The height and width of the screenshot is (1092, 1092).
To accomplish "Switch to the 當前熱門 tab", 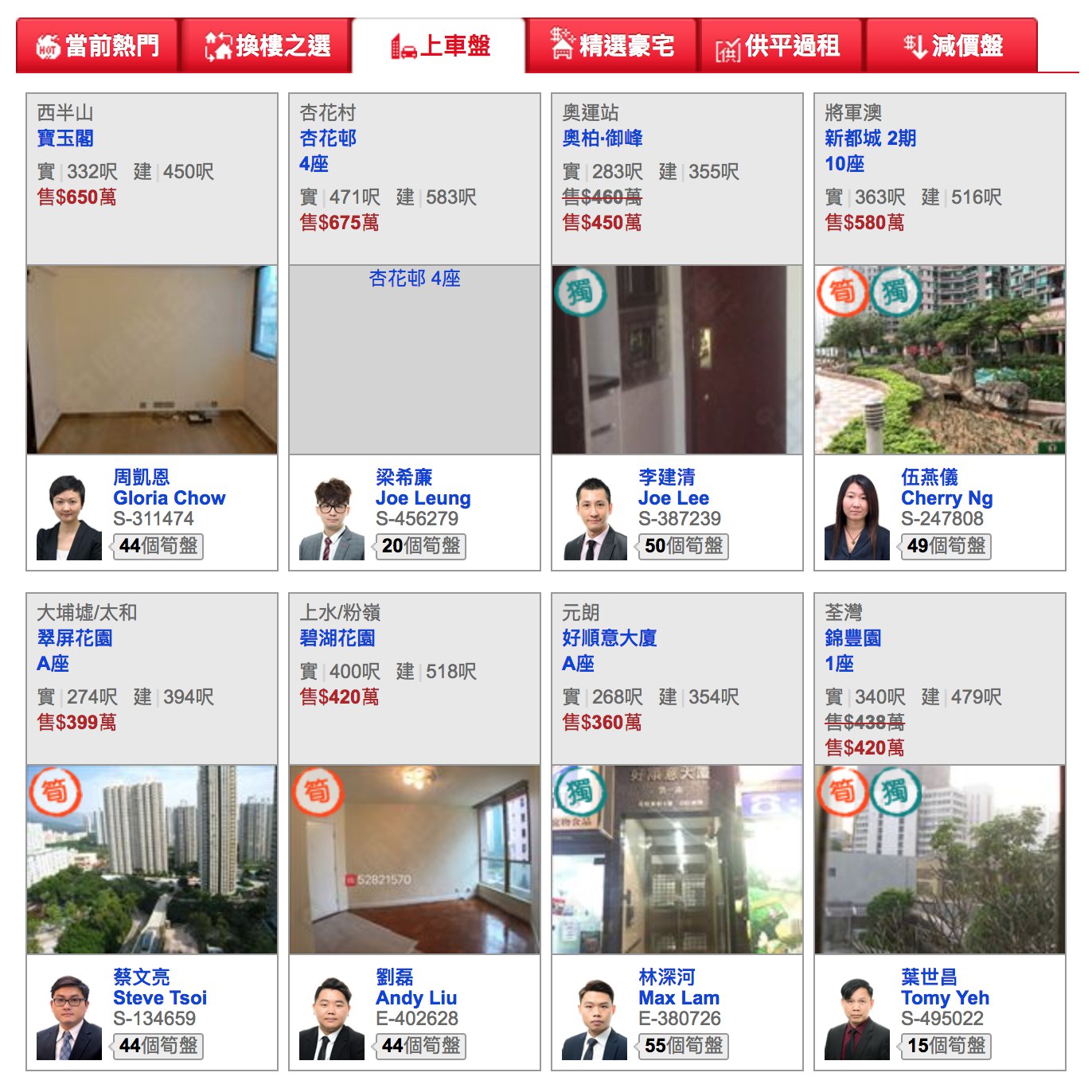I will tap(97, 46).
